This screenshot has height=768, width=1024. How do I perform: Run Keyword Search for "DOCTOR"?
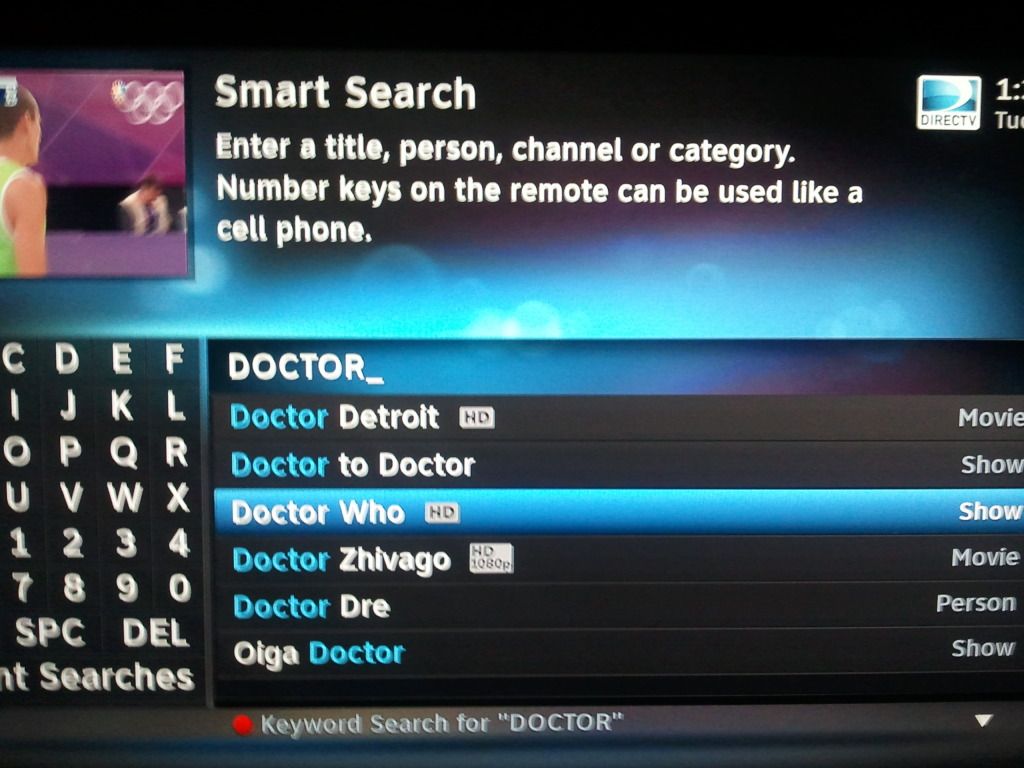click(440, 723)
